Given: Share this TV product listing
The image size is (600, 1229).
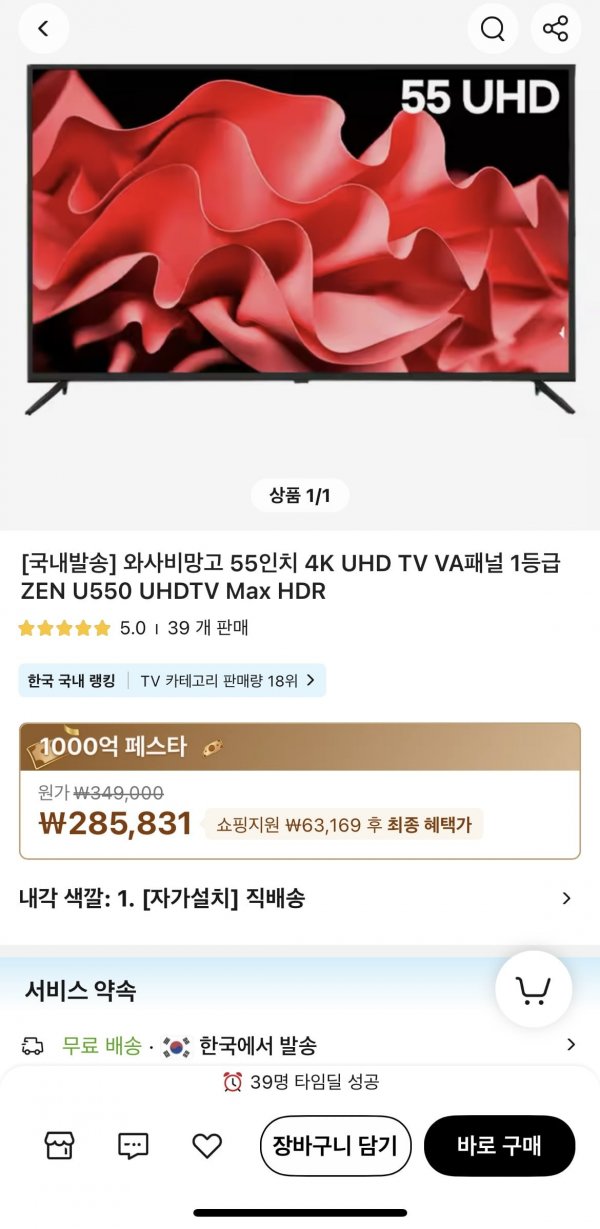Looking at the screenshot, I should (556, 29).
